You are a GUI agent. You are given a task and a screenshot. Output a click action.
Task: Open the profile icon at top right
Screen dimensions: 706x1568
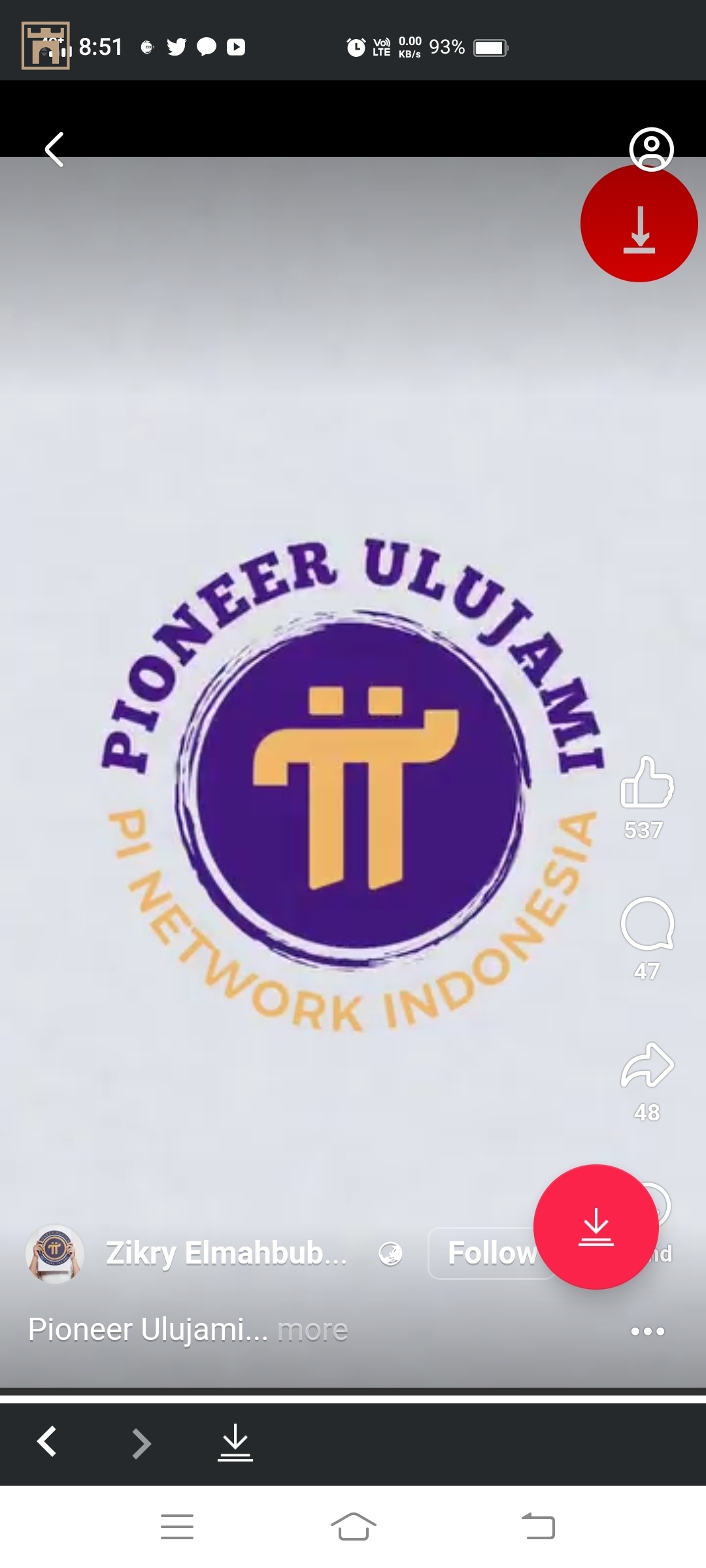[x=651, y=150]
